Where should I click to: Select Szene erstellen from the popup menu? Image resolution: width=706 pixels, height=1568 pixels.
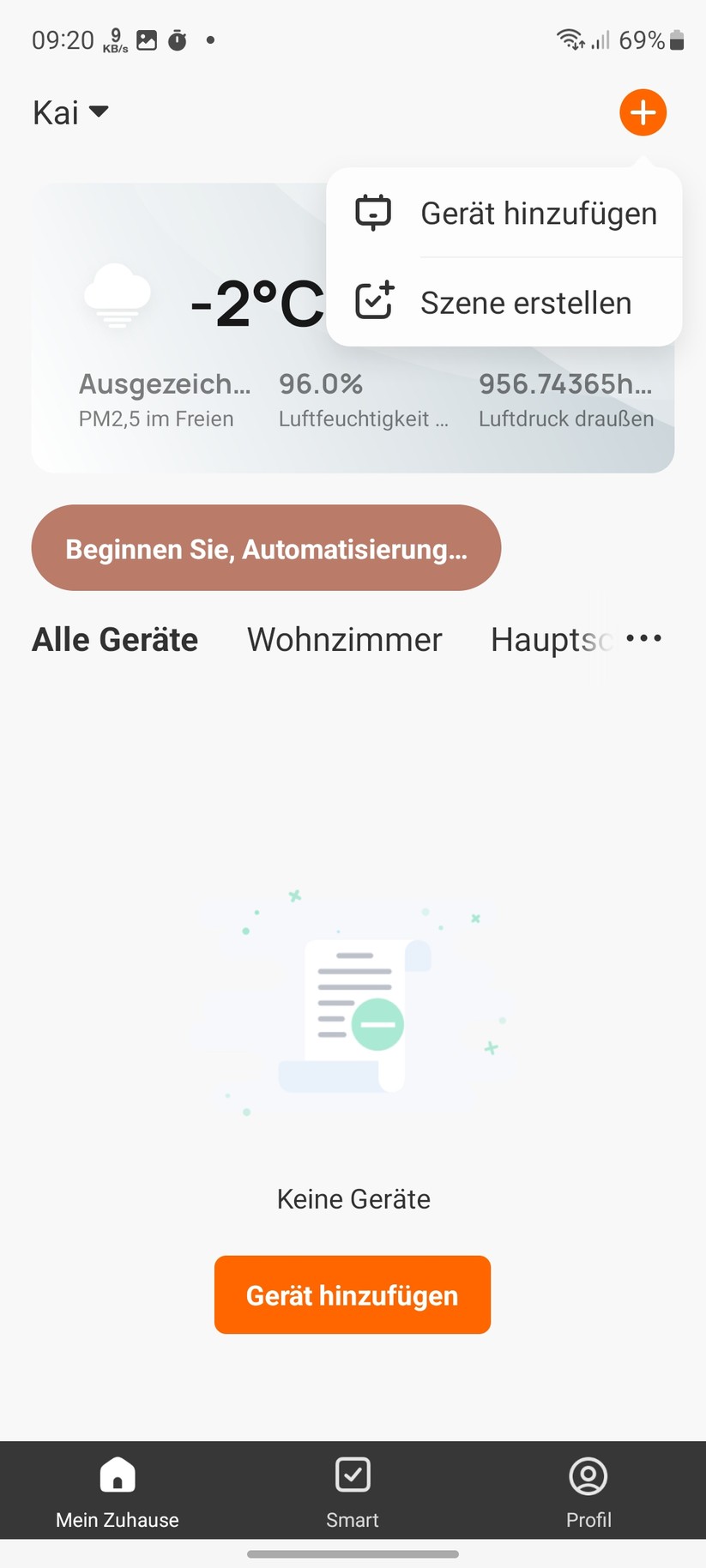pyautogui.click(x=526, y=302)
